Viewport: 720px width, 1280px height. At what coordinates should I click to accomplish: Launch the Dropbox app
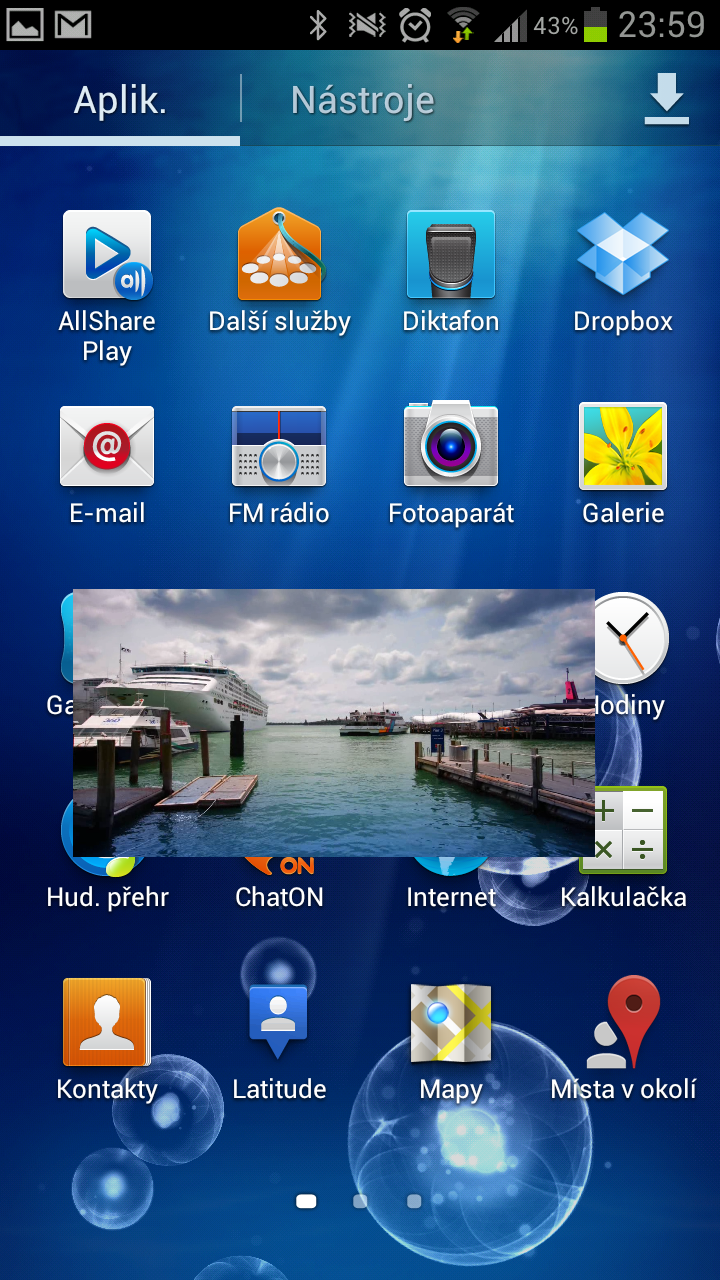pos(622,255)
